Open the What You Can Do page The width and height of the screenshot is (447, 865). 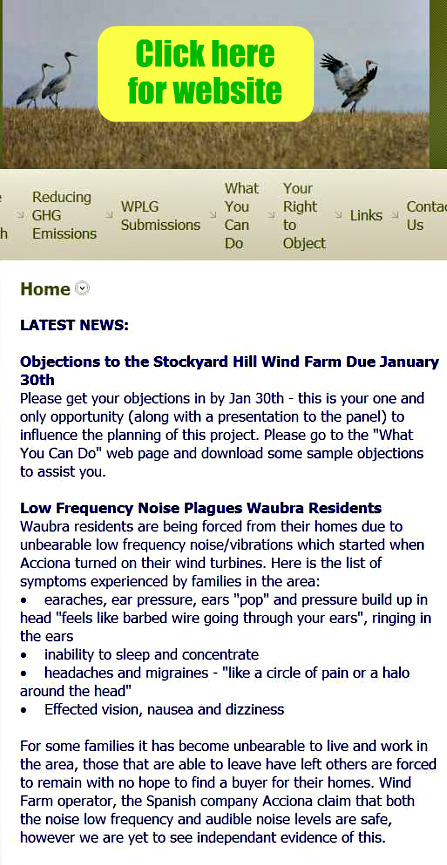click(x=241, y=216)
